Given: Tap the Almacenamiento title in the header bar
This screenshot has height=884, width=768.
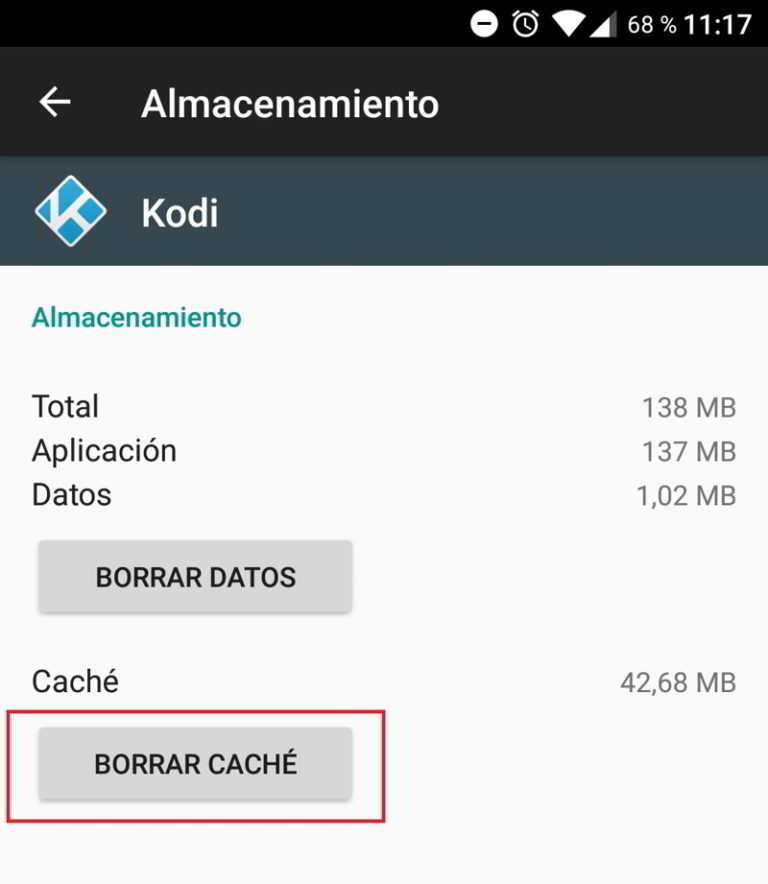Looking at the screenshot, I should point(289,101).
